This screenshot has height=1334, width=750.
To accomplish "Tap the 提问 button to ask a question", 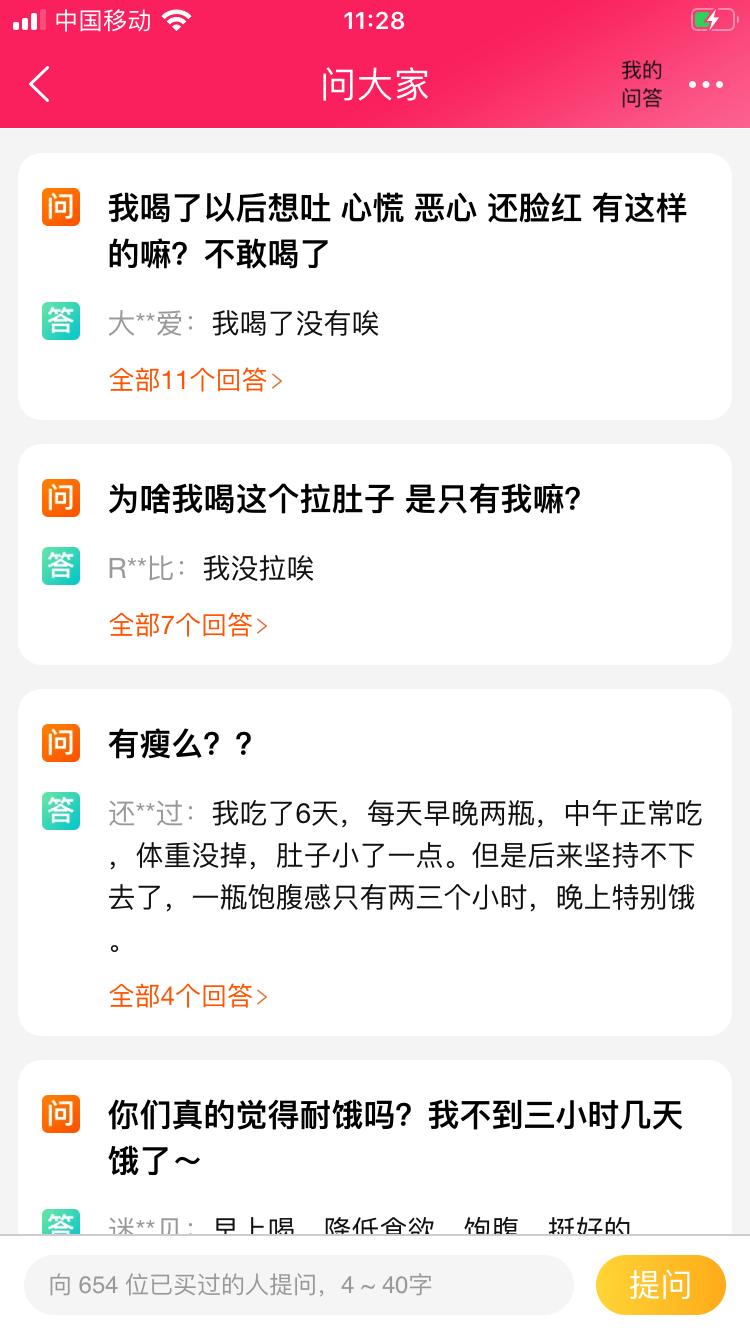I will (x=661, y=1285).
